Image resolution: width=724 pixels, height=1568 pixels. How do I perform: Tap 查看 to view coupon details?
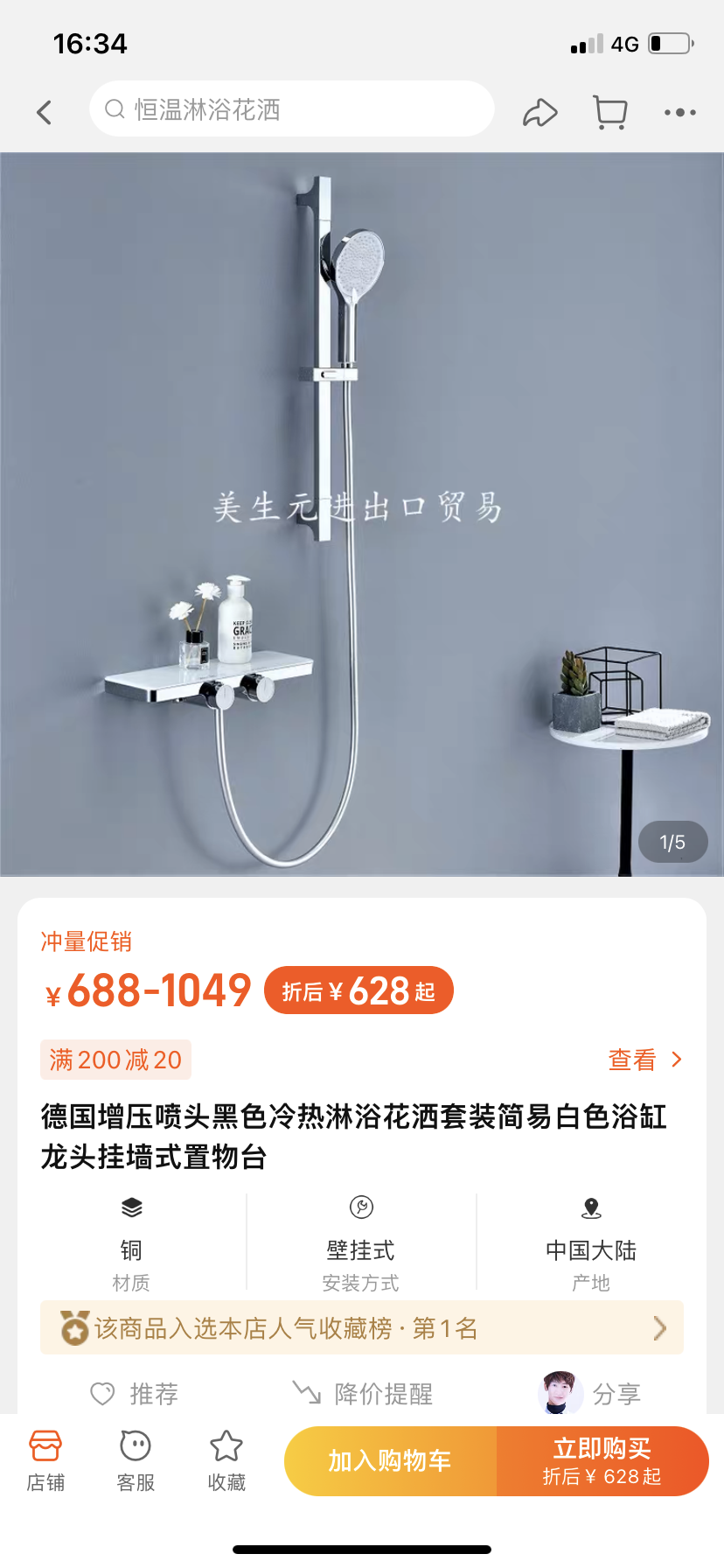point(644,1060)
